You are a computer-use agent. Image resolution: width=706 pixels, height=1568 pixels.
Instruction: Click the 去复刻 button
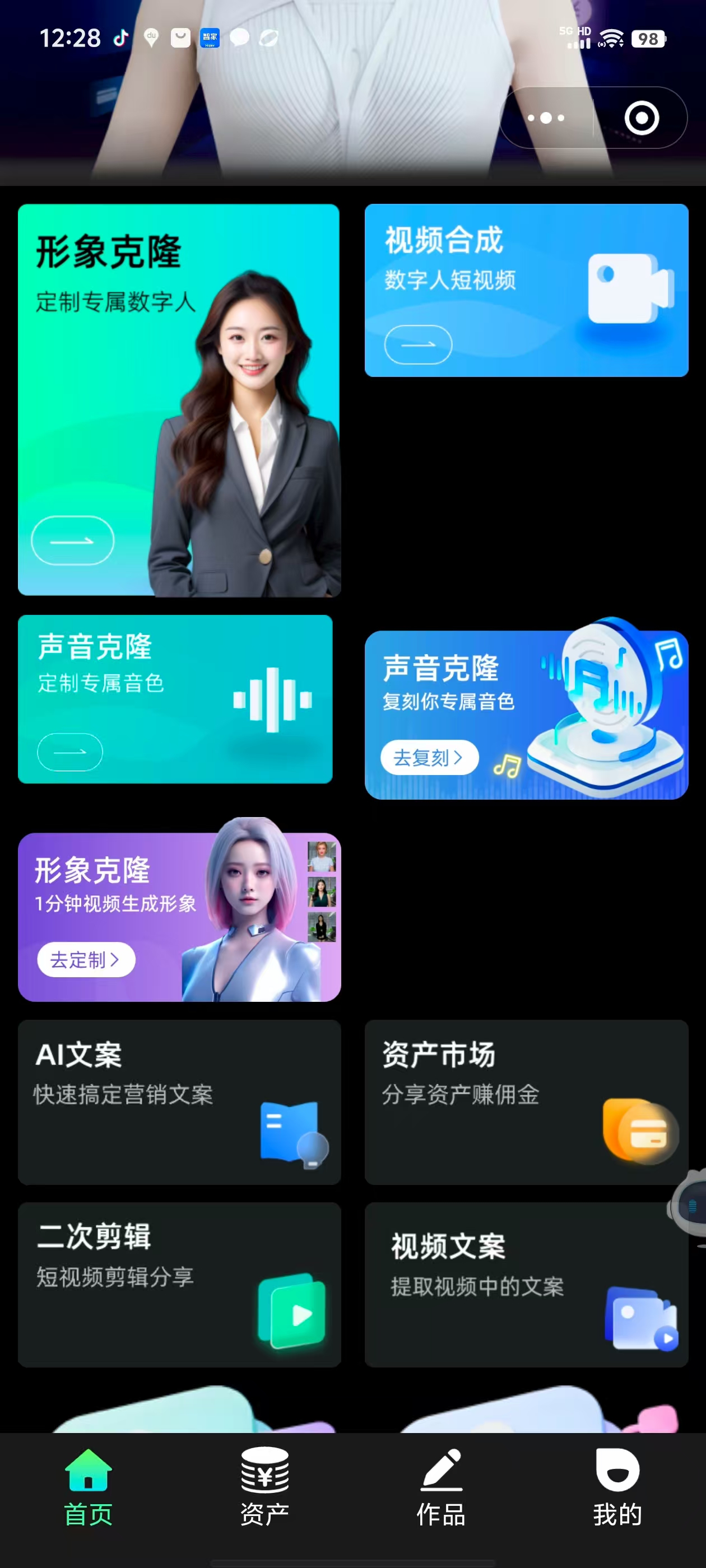(428, 757)
